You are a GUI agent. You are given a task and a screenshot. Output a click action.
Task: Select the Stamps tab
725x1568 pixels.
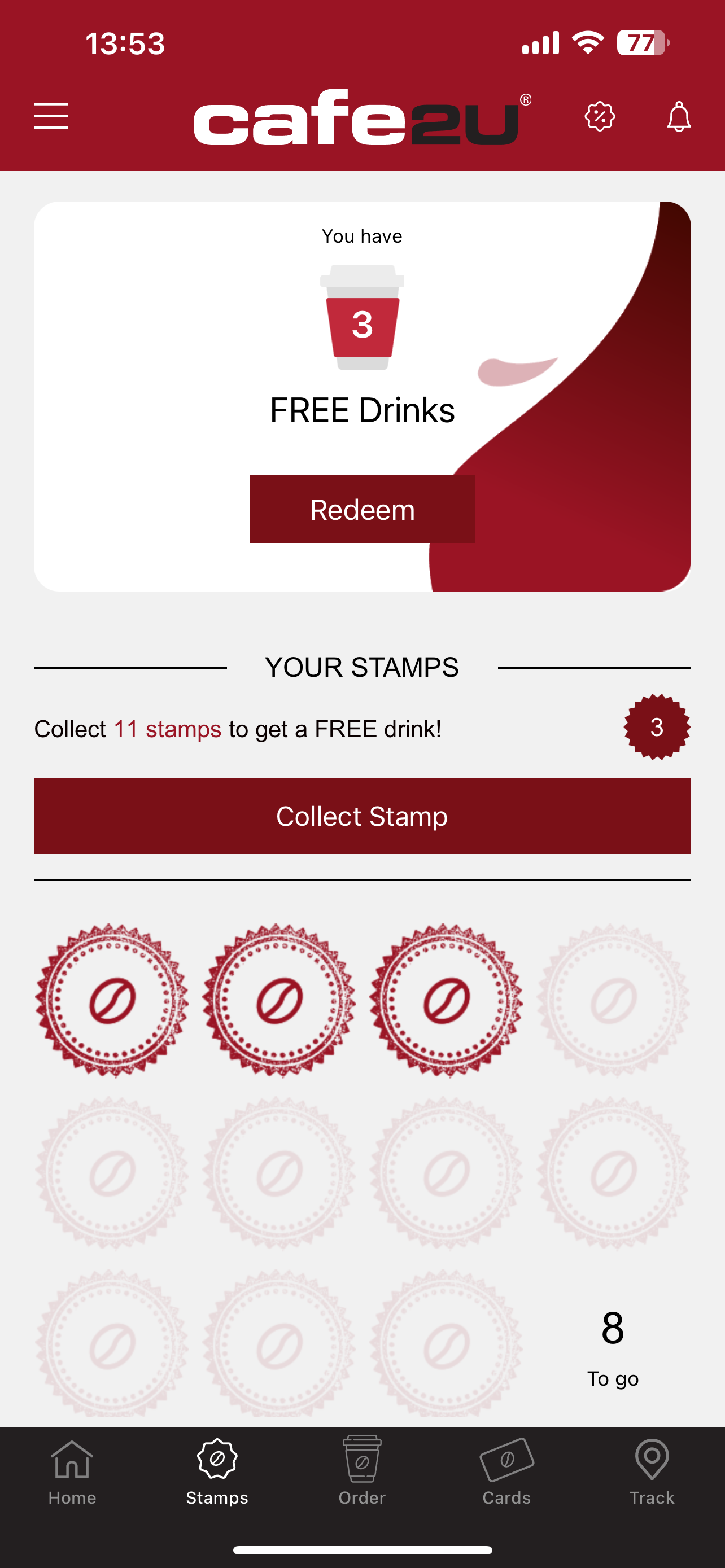click(217, 1471)
